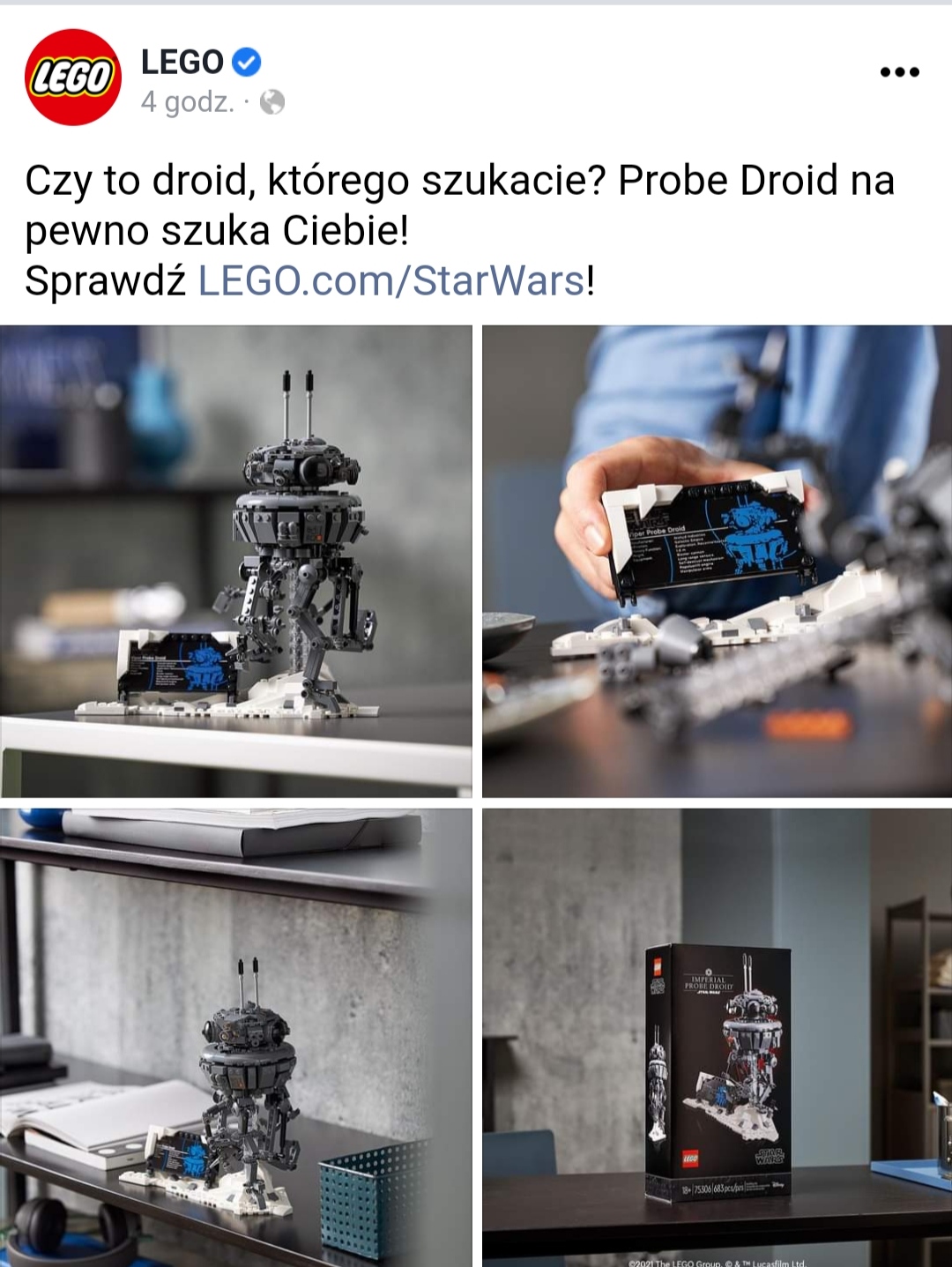Open the post's three-dot options menu

(x=899, y=72)
